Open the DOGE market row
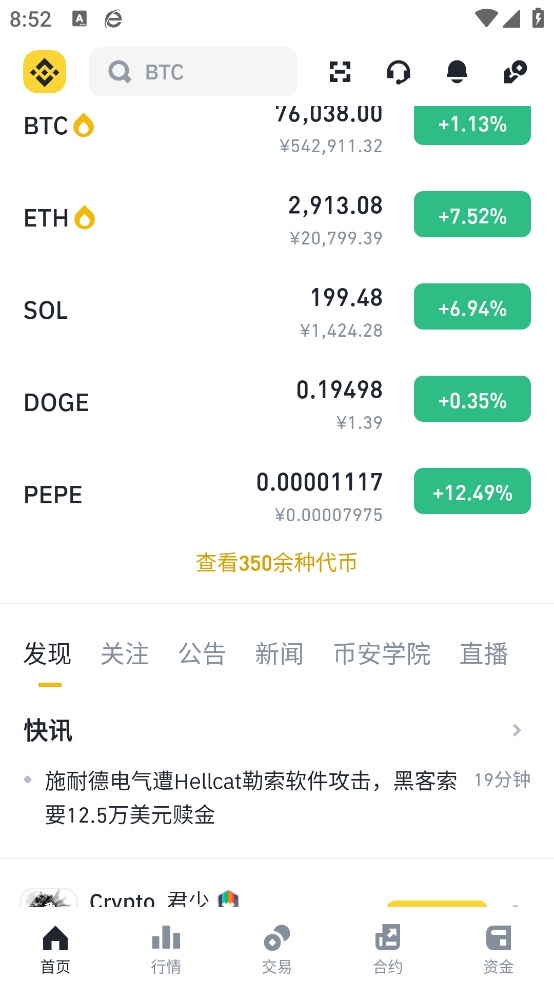Image resolution: width=554 pixels, height=984 pixels. coord(277,402)
